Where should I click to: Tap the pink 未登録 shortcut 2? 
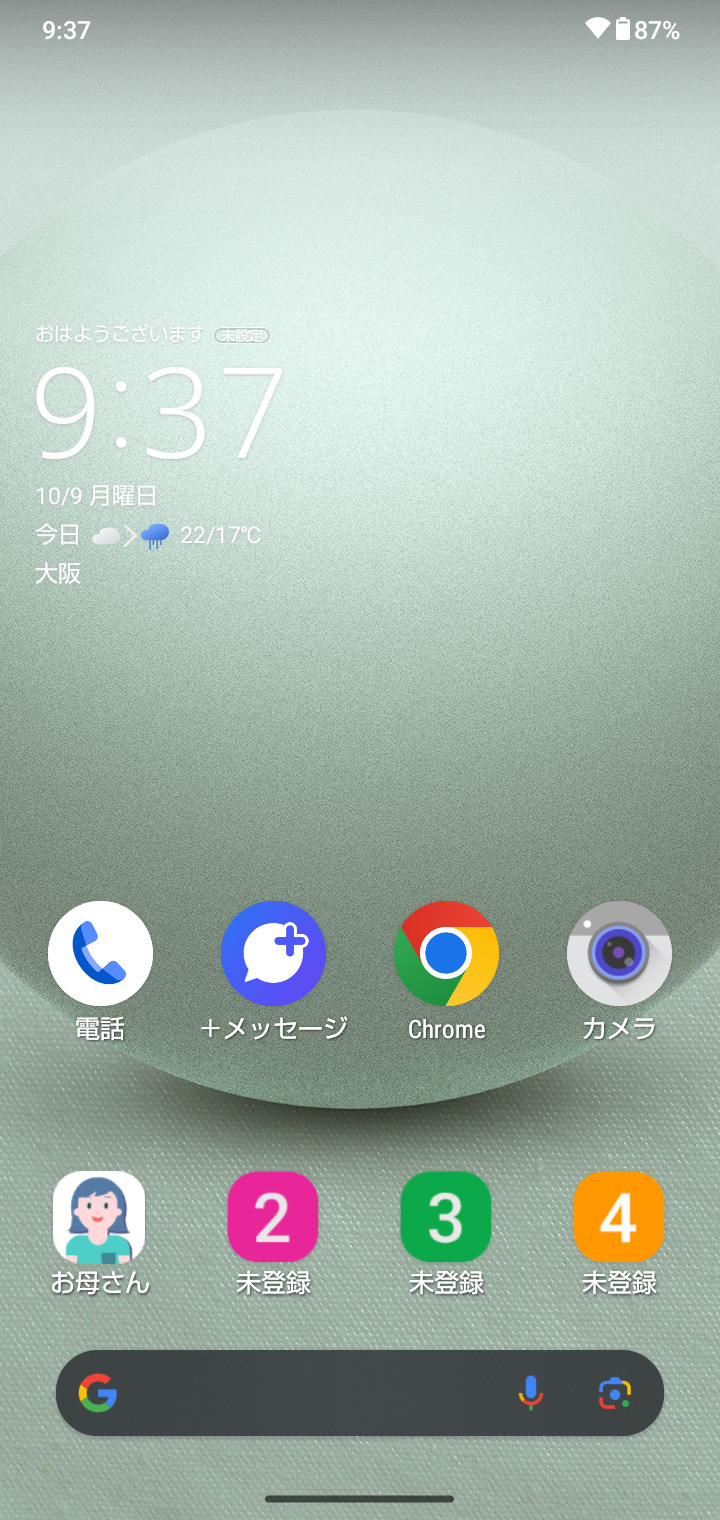tap(273, 1217)
